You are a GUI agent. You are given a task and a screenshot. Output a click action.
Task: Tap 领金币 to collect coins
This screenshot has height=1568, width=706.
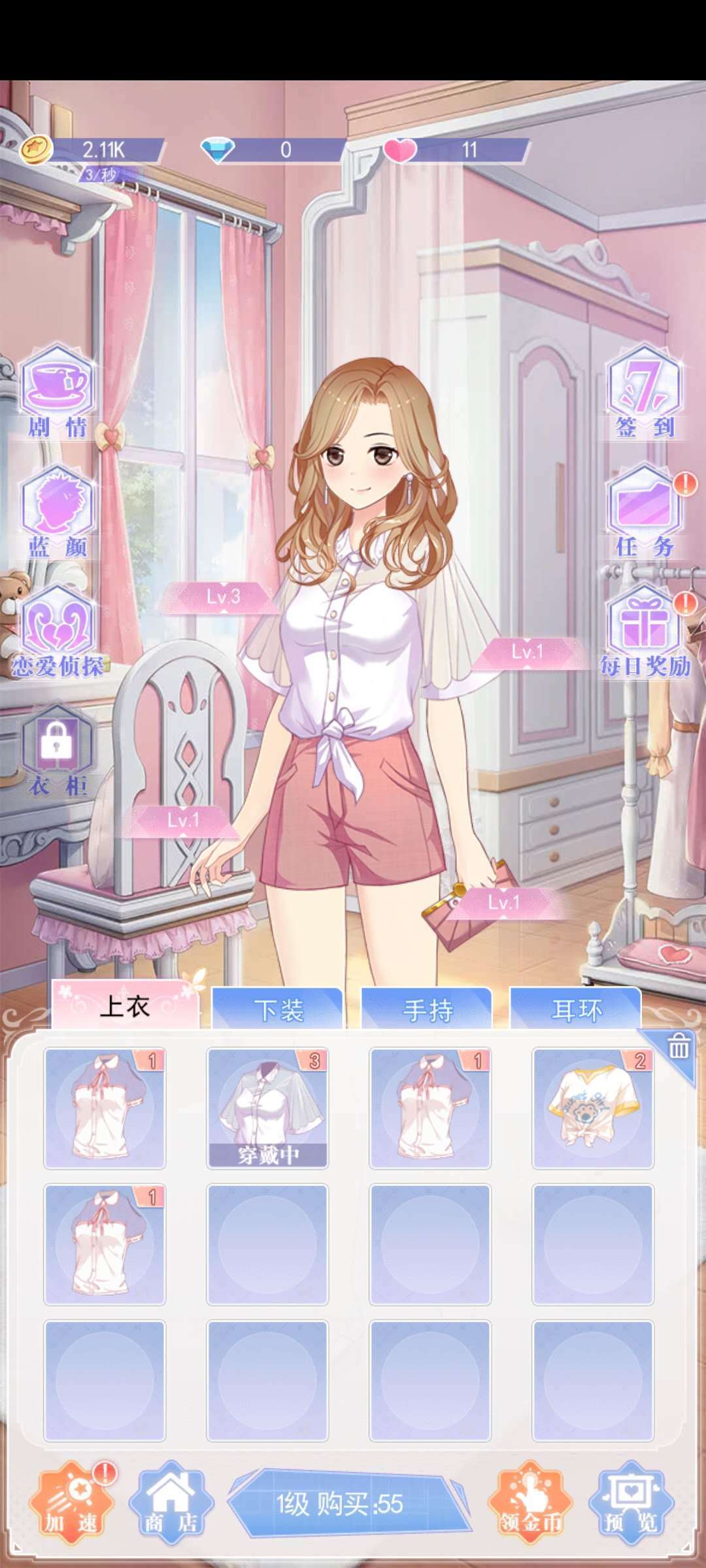[530, 1503]
